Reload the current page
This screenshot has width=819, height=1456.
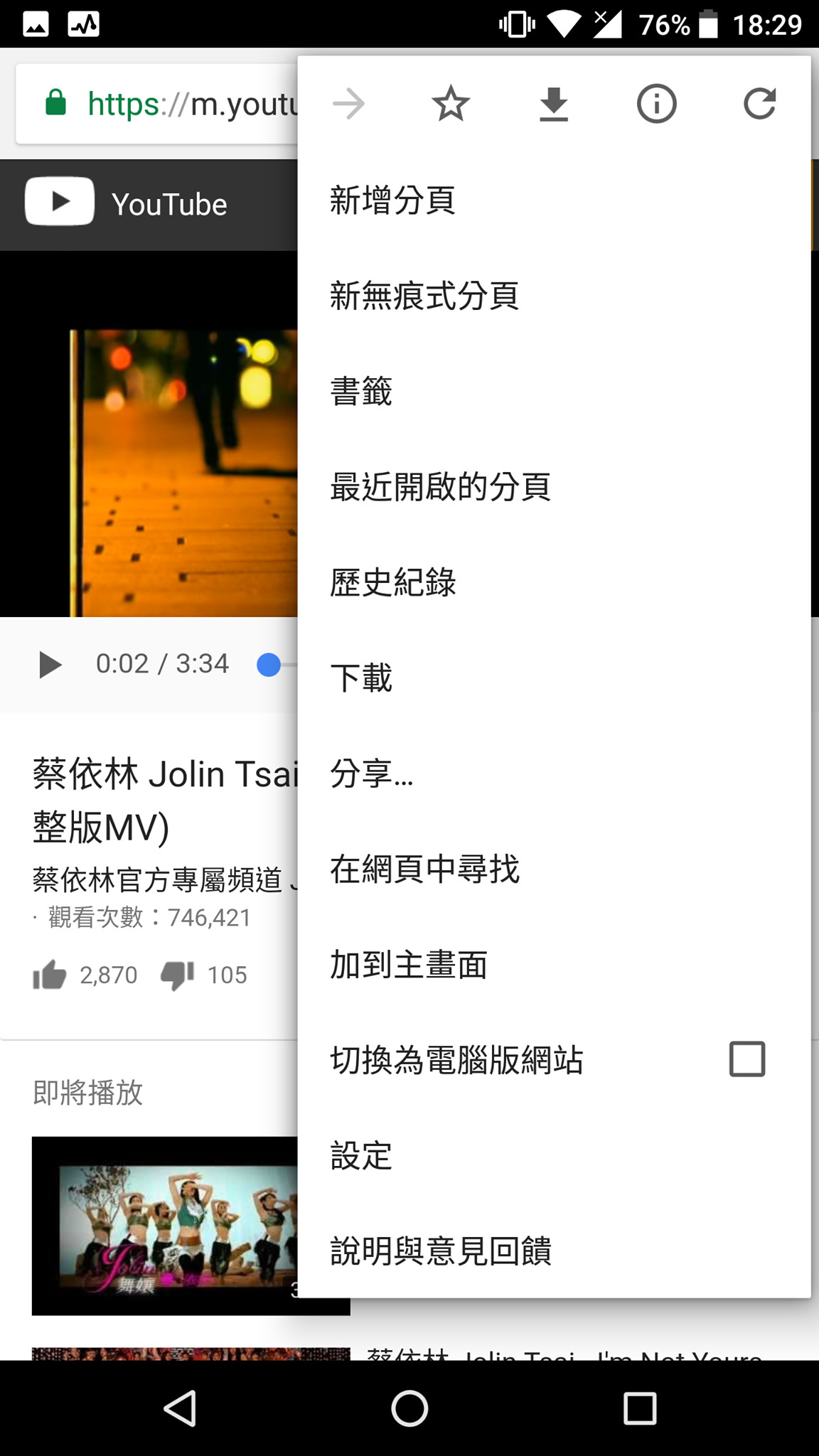tap(759, 104)
